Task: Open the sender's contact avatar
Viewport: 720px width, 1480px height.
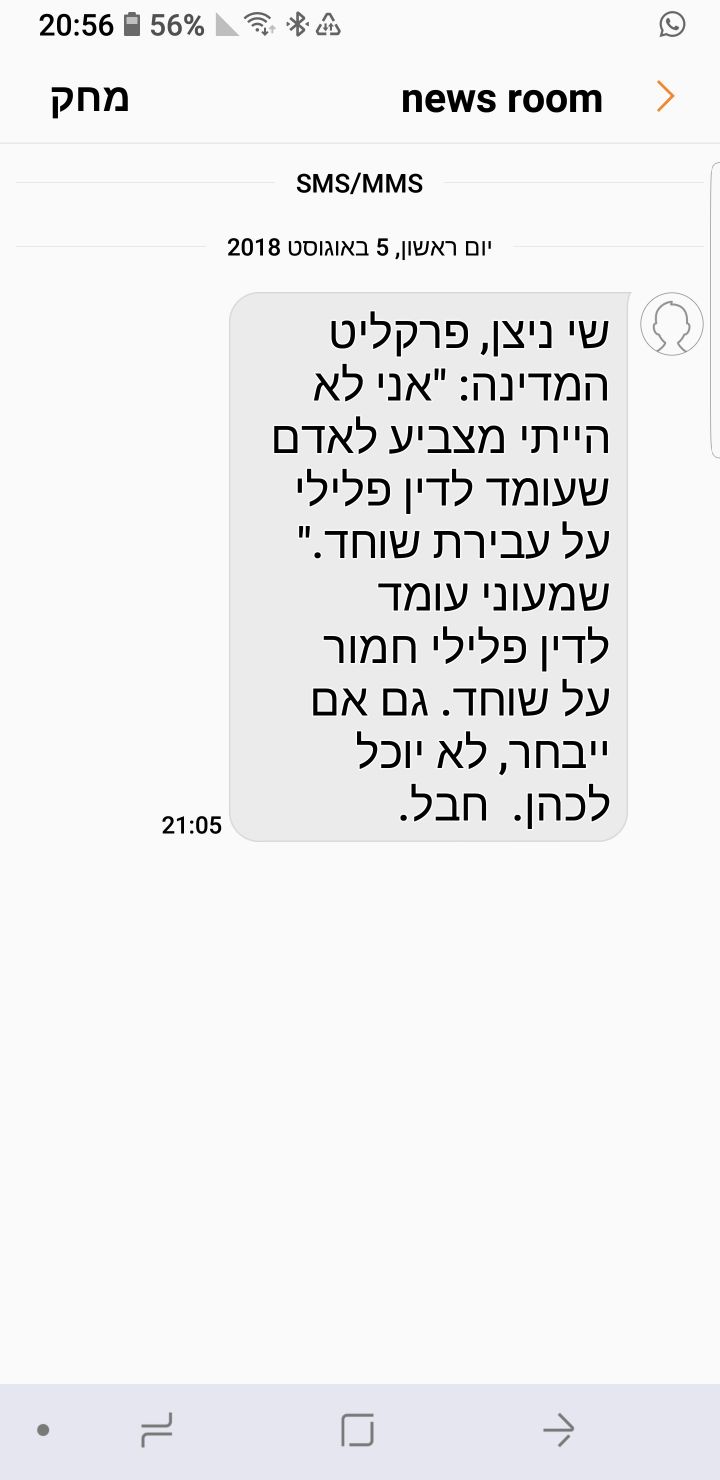Action: pyautogui.click(x=671, y=325)
